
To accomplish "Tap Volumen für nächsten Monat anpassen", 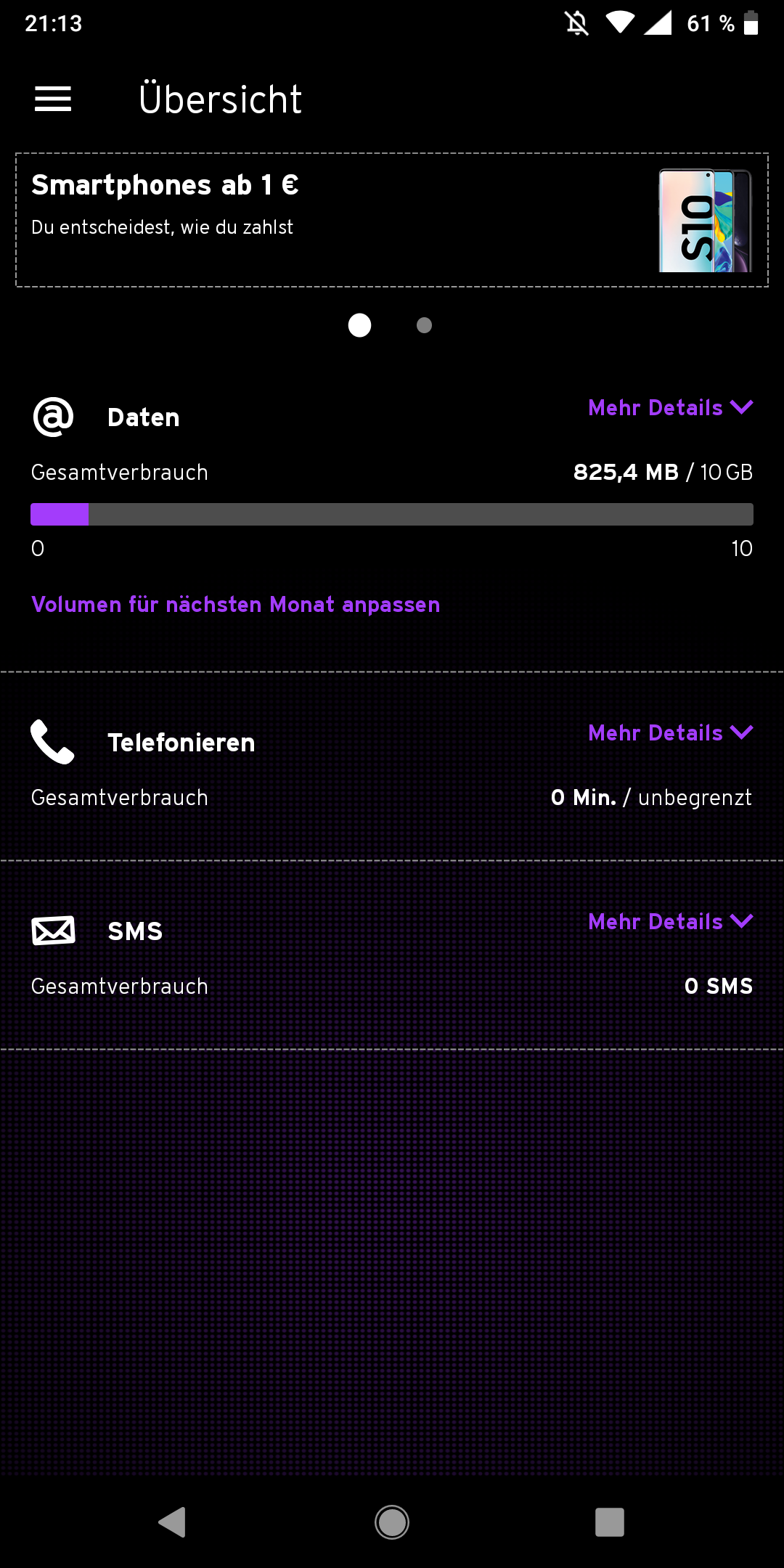I will coord(235,605).
